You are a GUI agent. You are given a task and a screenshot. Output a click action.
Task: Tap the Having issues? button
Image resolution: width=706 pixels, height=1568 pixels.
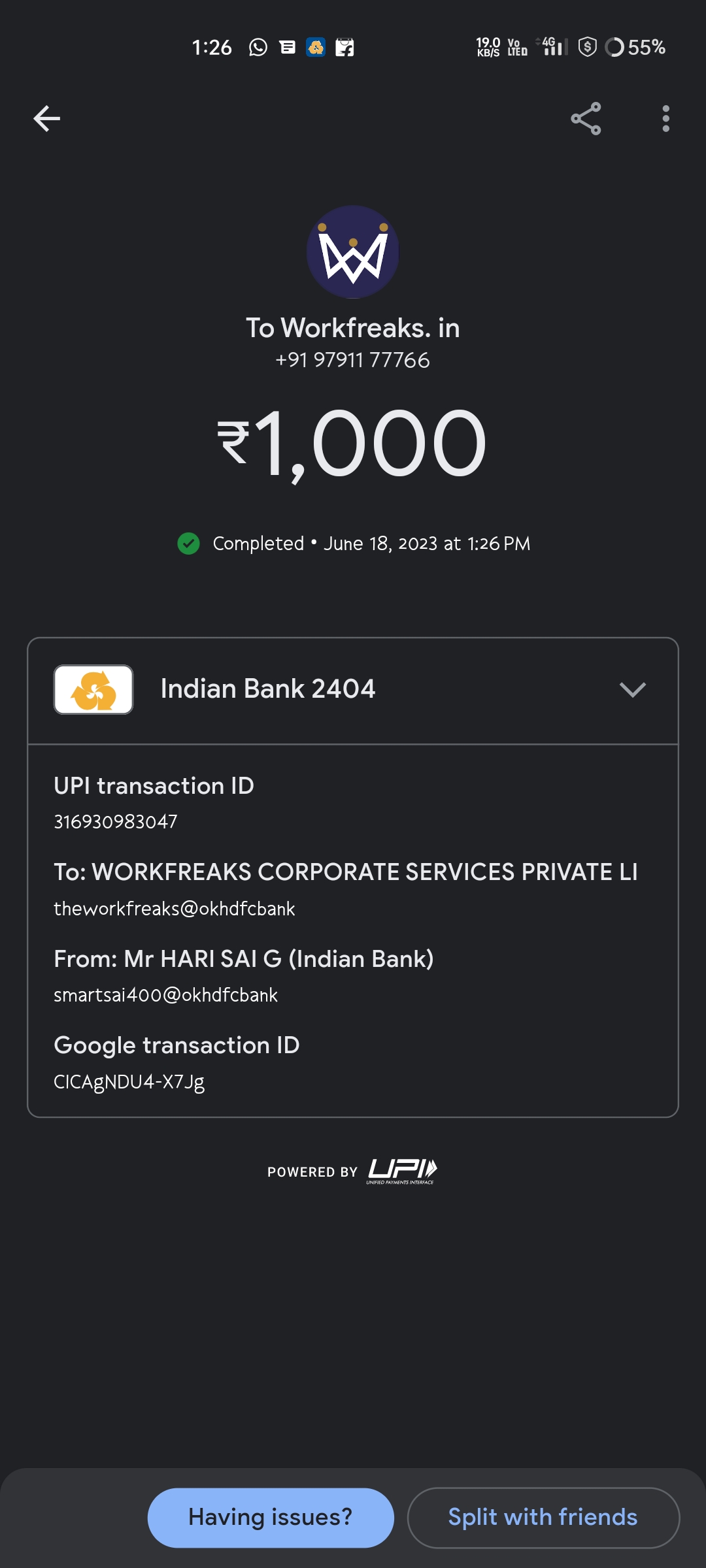point(271,1517)
